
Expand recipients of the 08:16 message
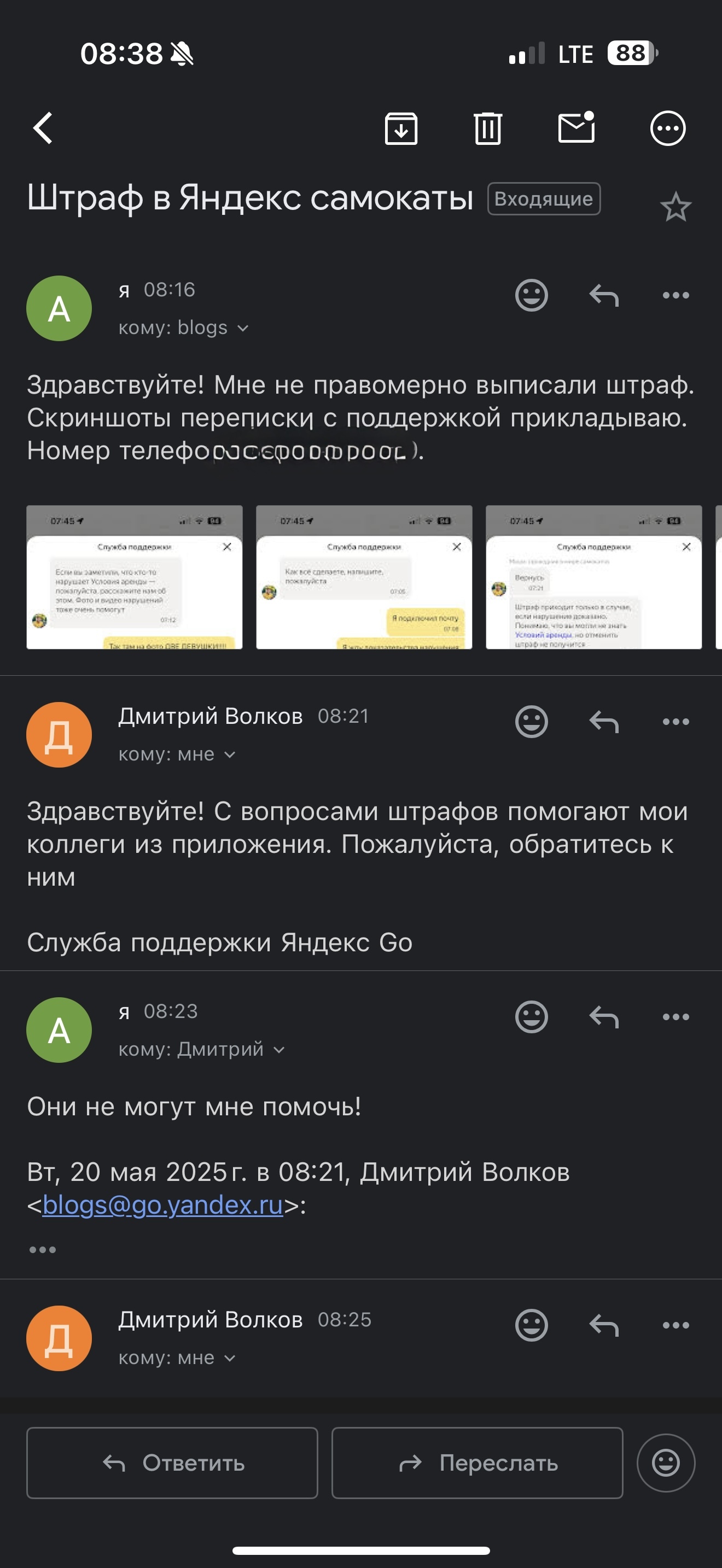(x=243, y=328)
